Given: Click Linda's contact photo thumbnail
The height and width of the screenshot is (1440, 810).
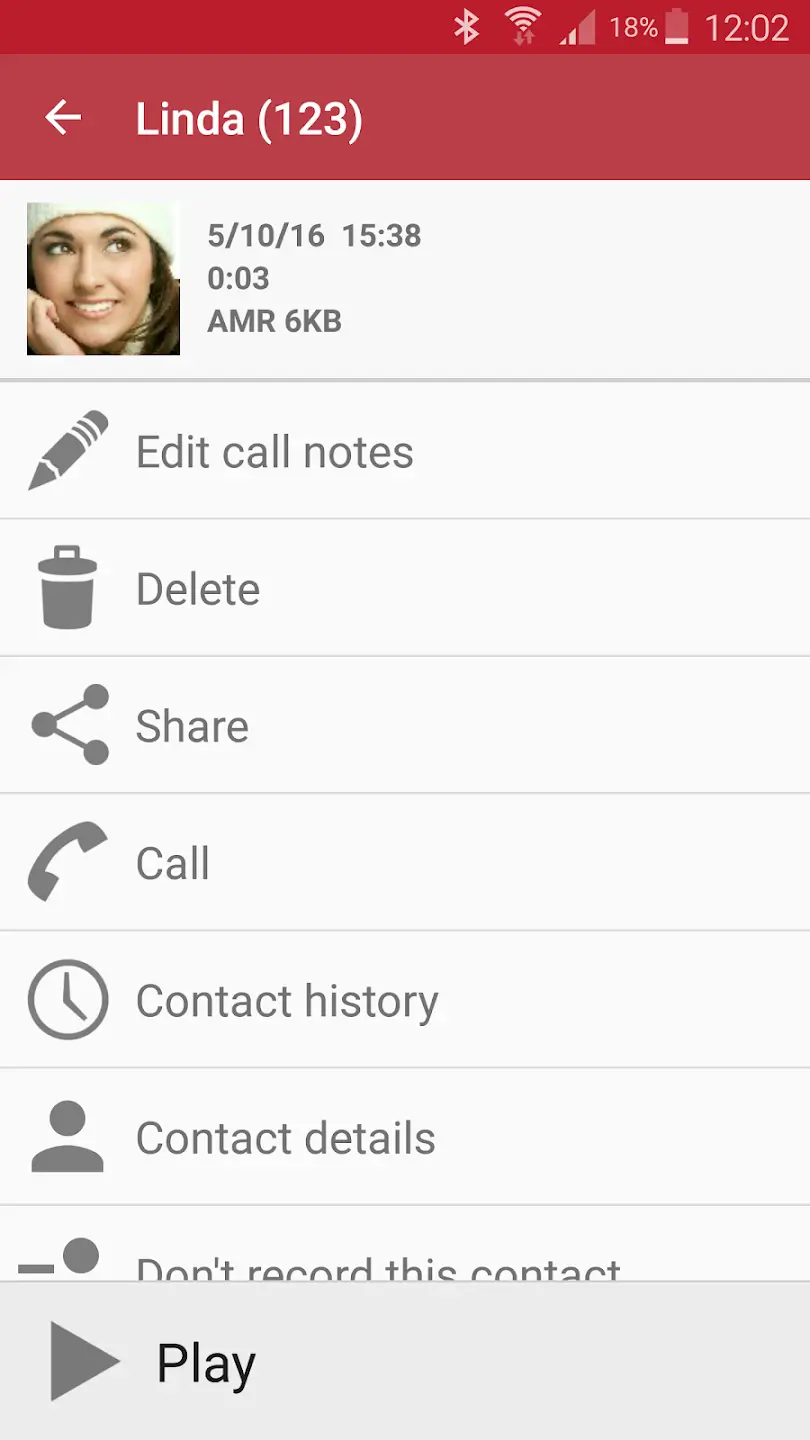Looking at the screenshot, I should (x=103, y=280).
